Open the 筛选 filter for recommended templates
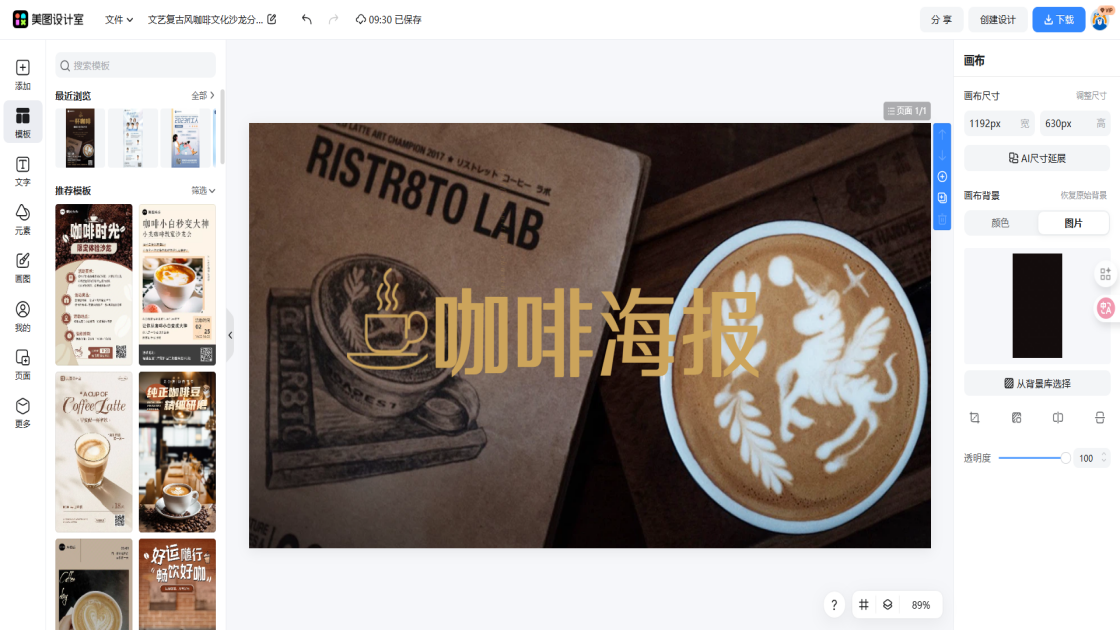This screenshot has height=630, width=1120. click(x=203, y=190)
